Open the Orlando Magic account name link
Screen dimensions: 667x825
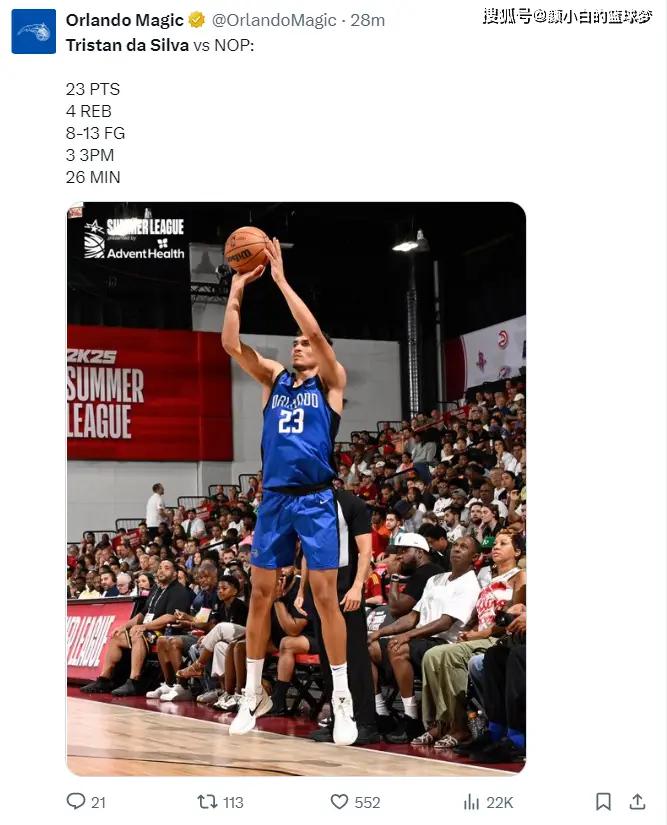tap(124, 20)
